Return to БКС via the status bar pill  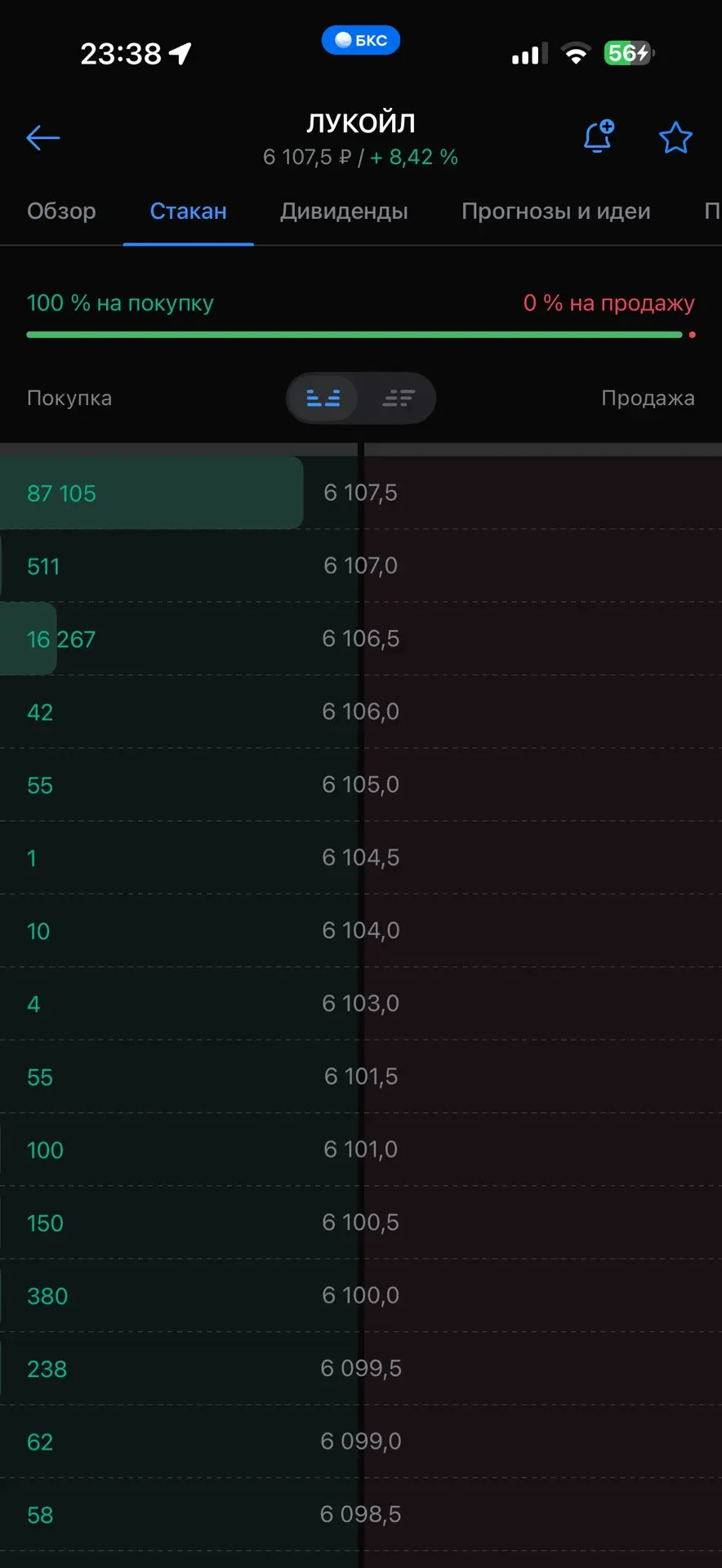(361, 40)
